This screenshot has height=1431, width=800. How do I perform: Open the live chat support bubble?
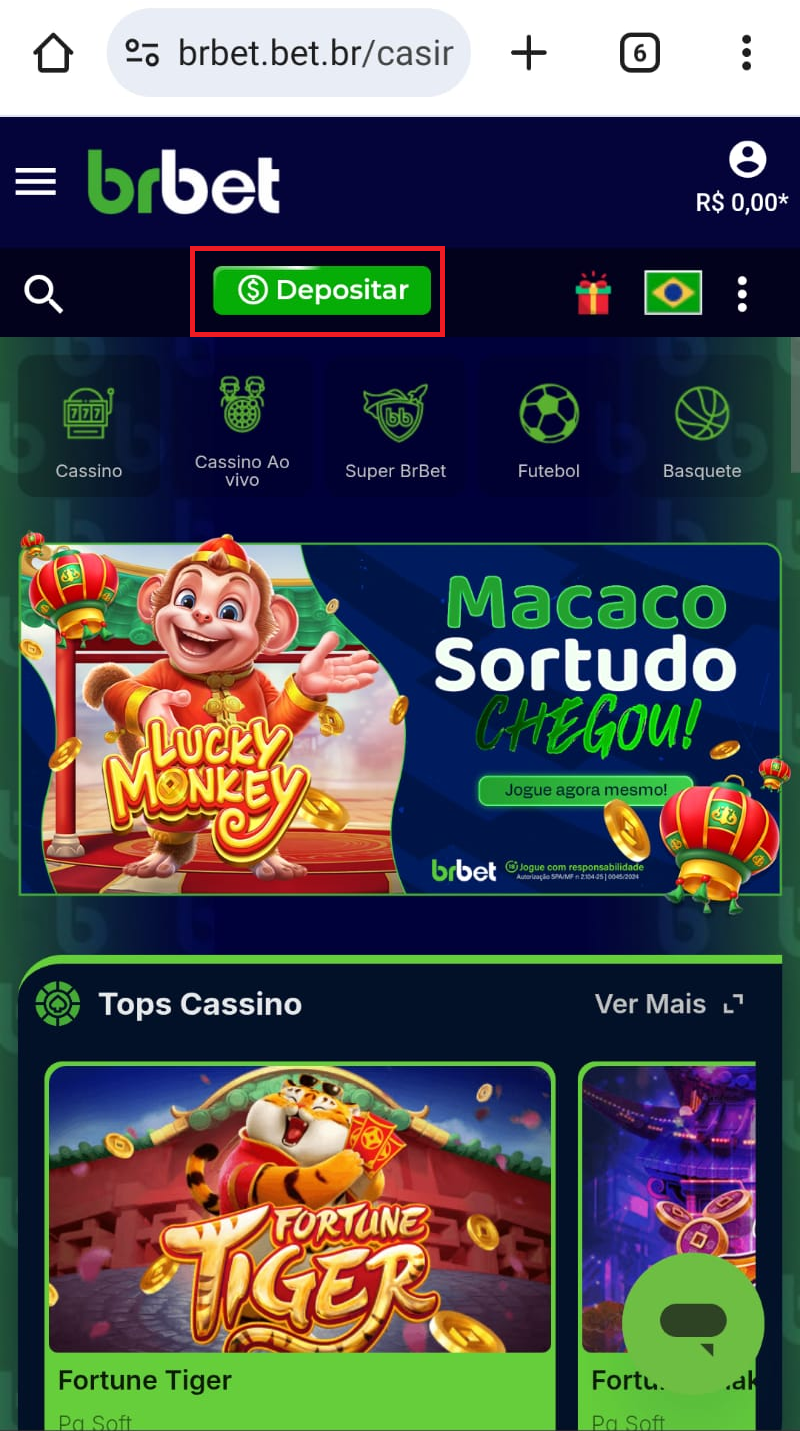tap(693, 1324)
